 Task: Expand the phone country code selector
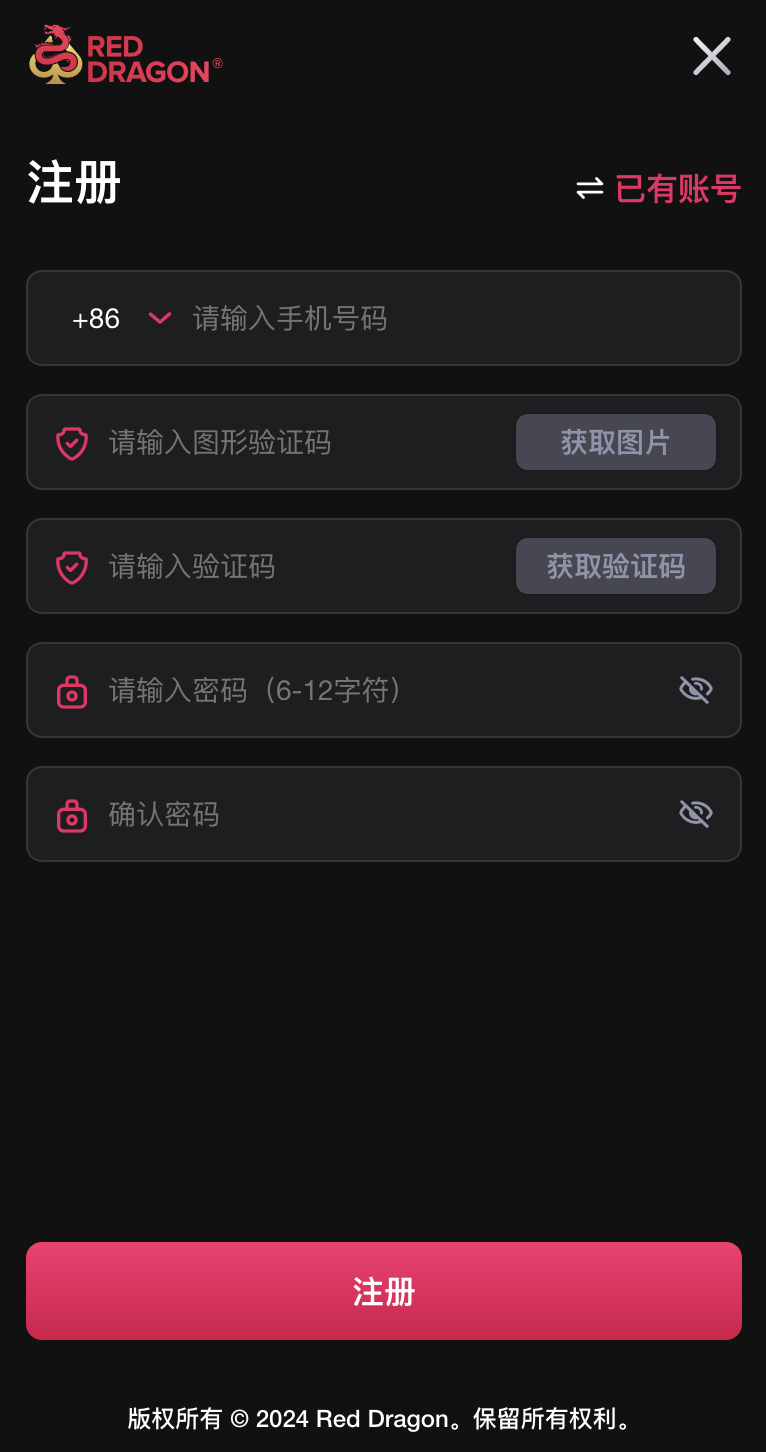pos(120,318)
